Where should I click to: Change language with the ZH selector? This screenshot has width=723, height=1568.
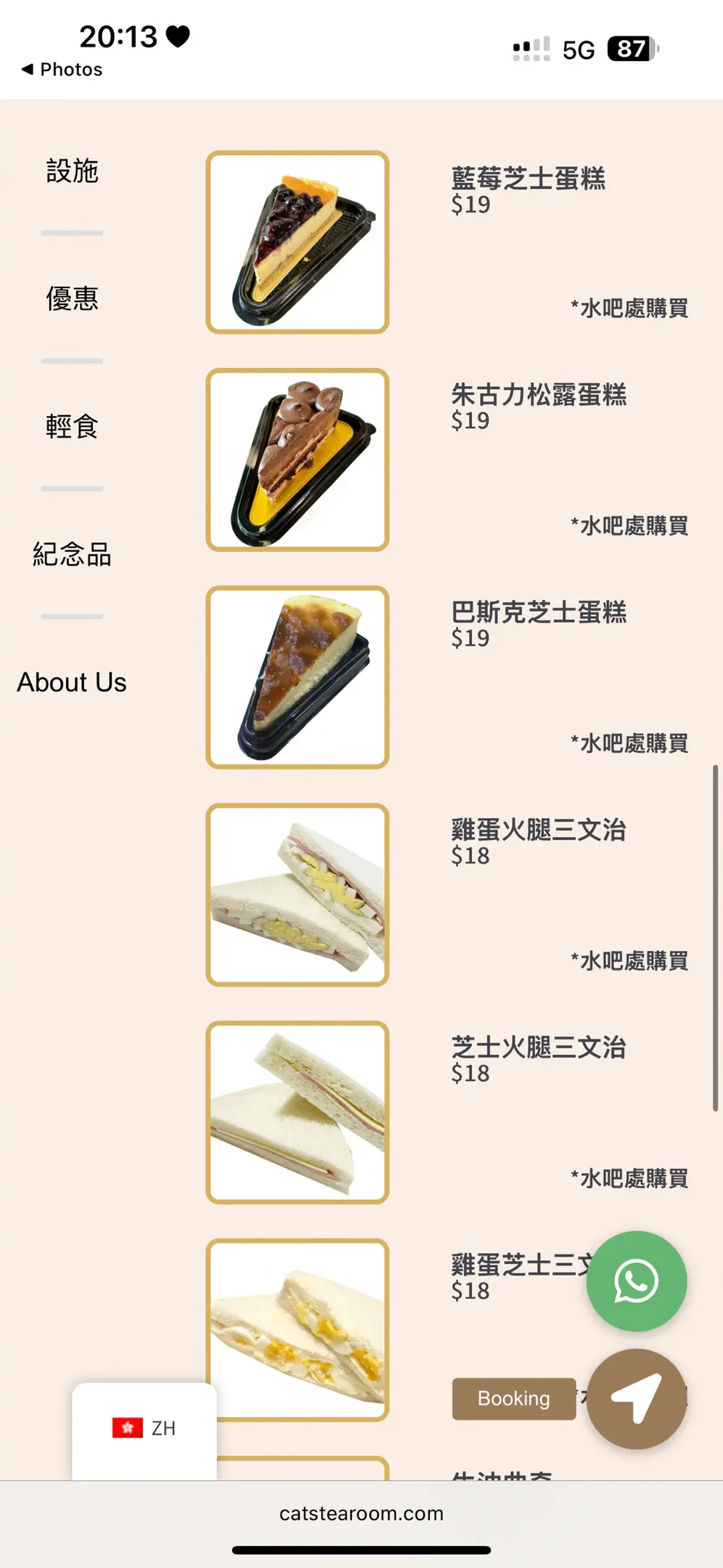point(144,1428)
